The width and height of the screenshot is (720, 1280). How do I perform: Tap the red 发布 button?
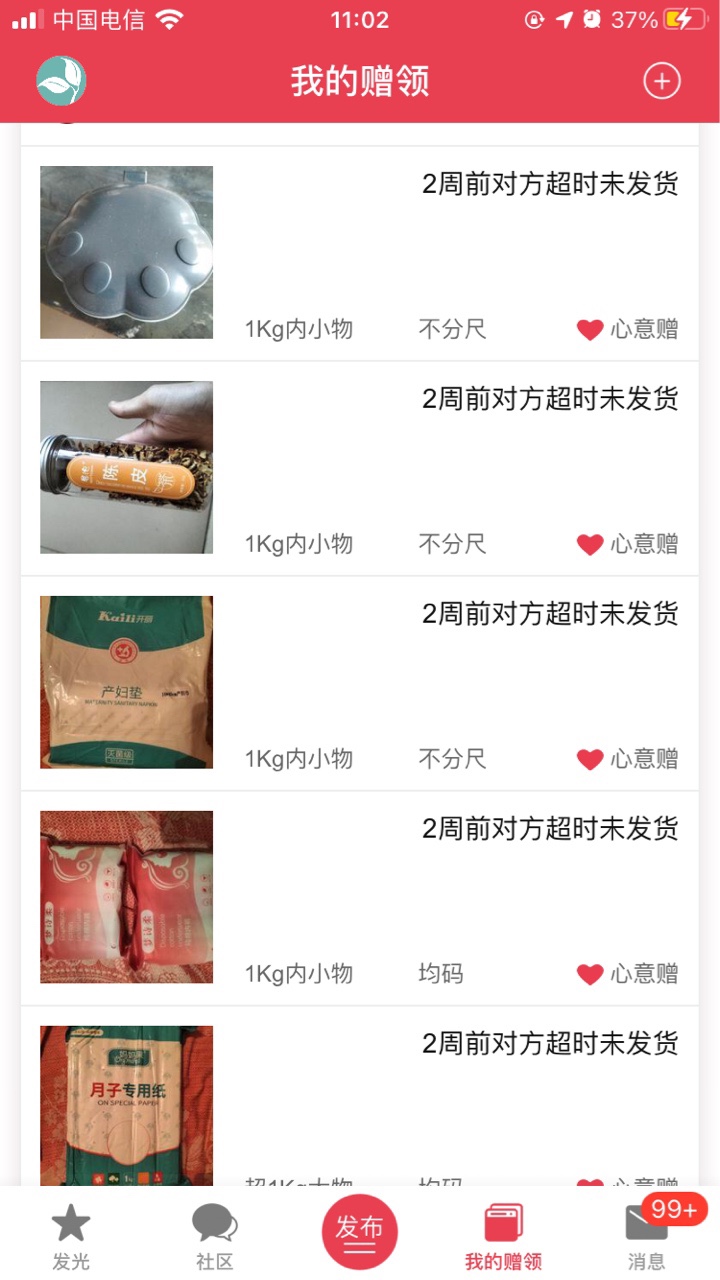click(x=359, y=1232)
